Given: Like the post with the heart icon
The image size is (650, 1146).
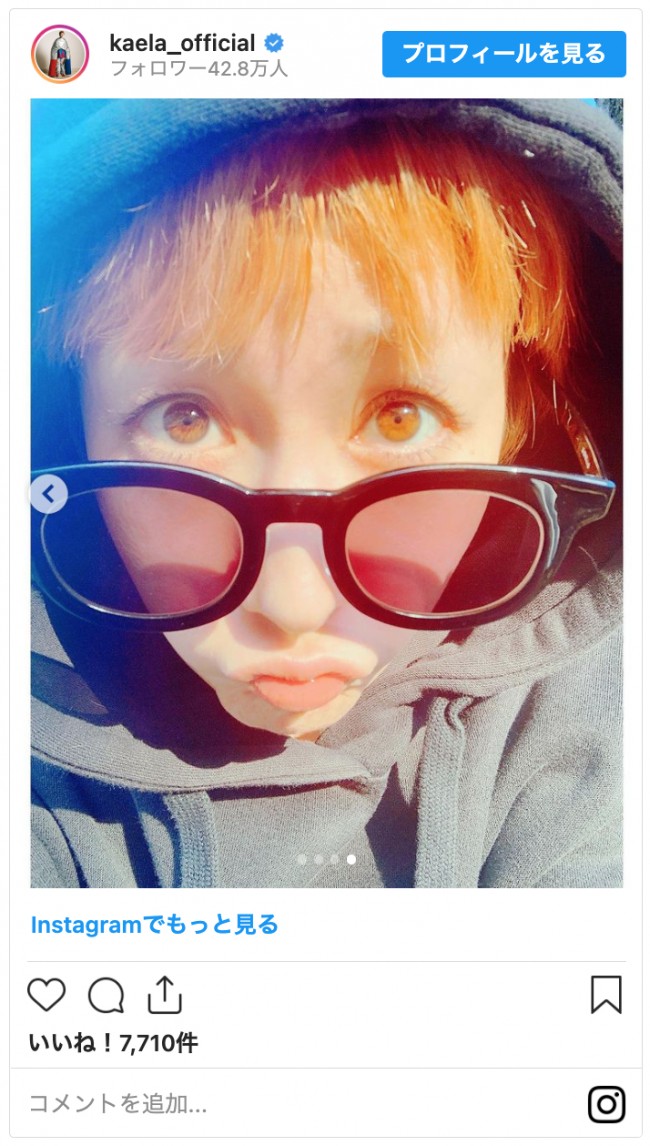Looking at the screenshot, I should (x=46, y=995).
